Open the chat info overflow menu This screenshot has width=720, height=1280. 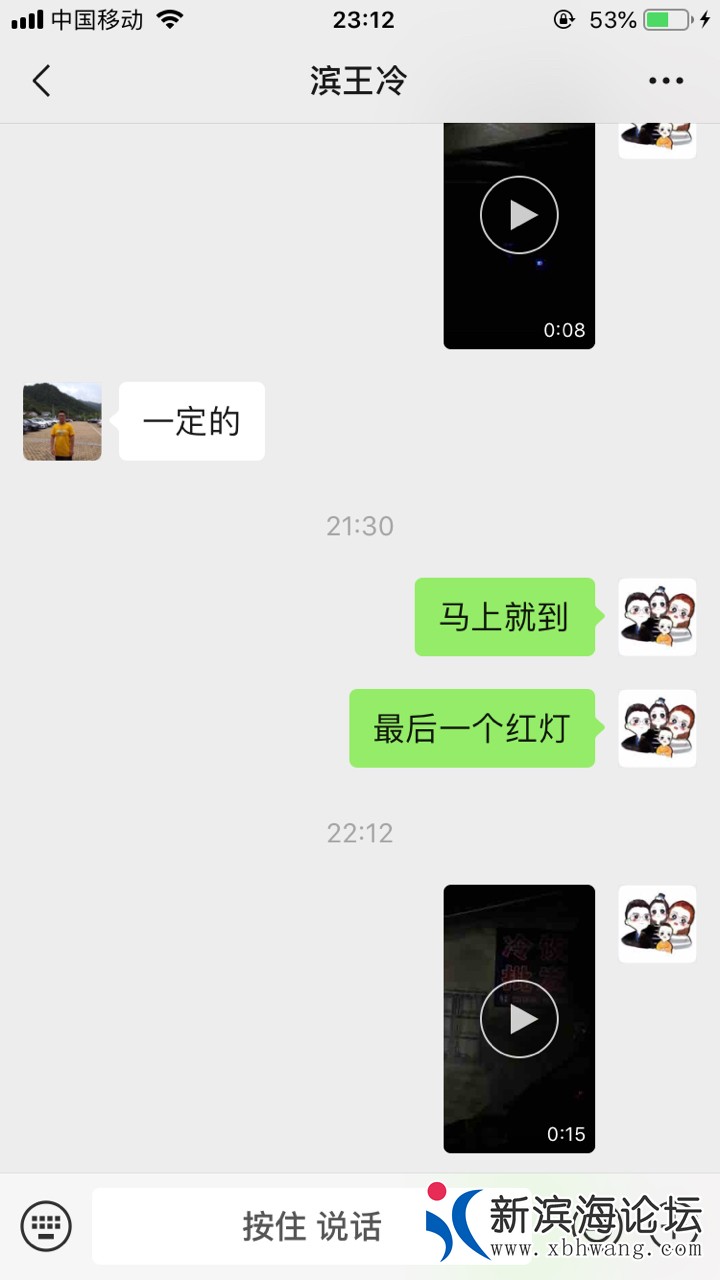(x=665, y=81)
